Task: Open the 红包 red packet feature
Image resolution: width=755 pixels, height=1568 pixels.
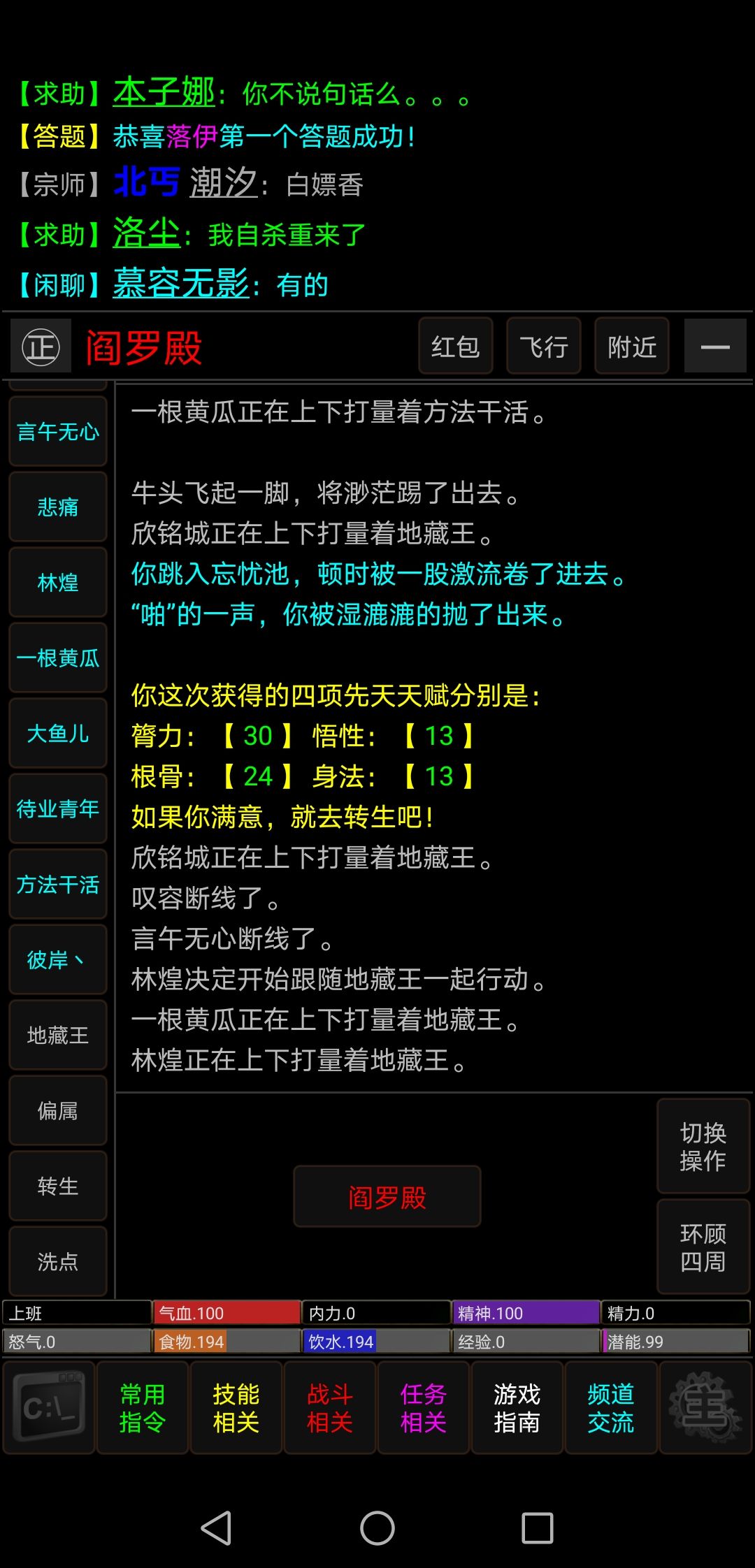Action: pyautogui.click(x=455, y=346)
